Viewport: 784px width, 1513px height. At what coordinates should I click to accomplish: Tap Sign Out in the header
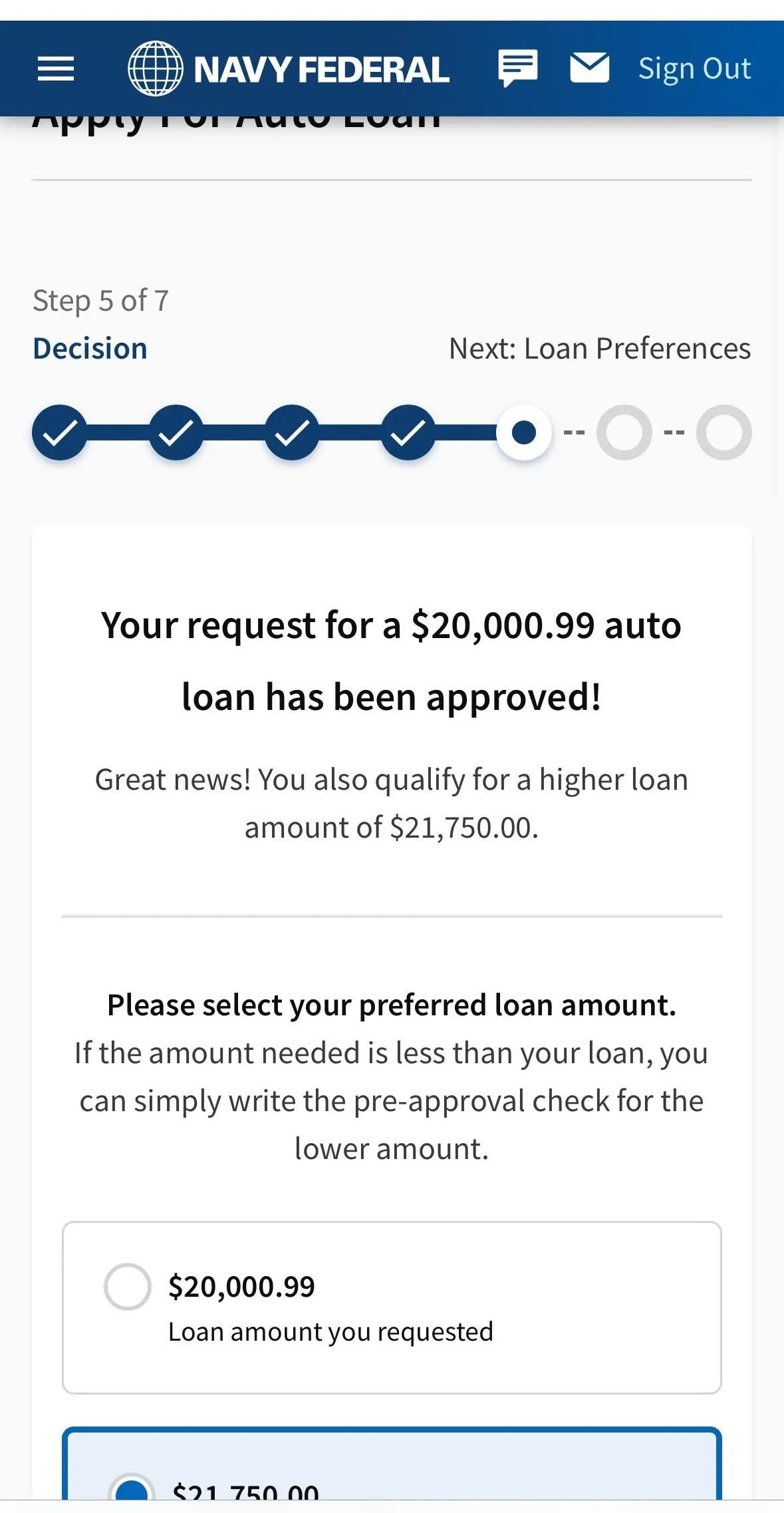coord(694,69)
